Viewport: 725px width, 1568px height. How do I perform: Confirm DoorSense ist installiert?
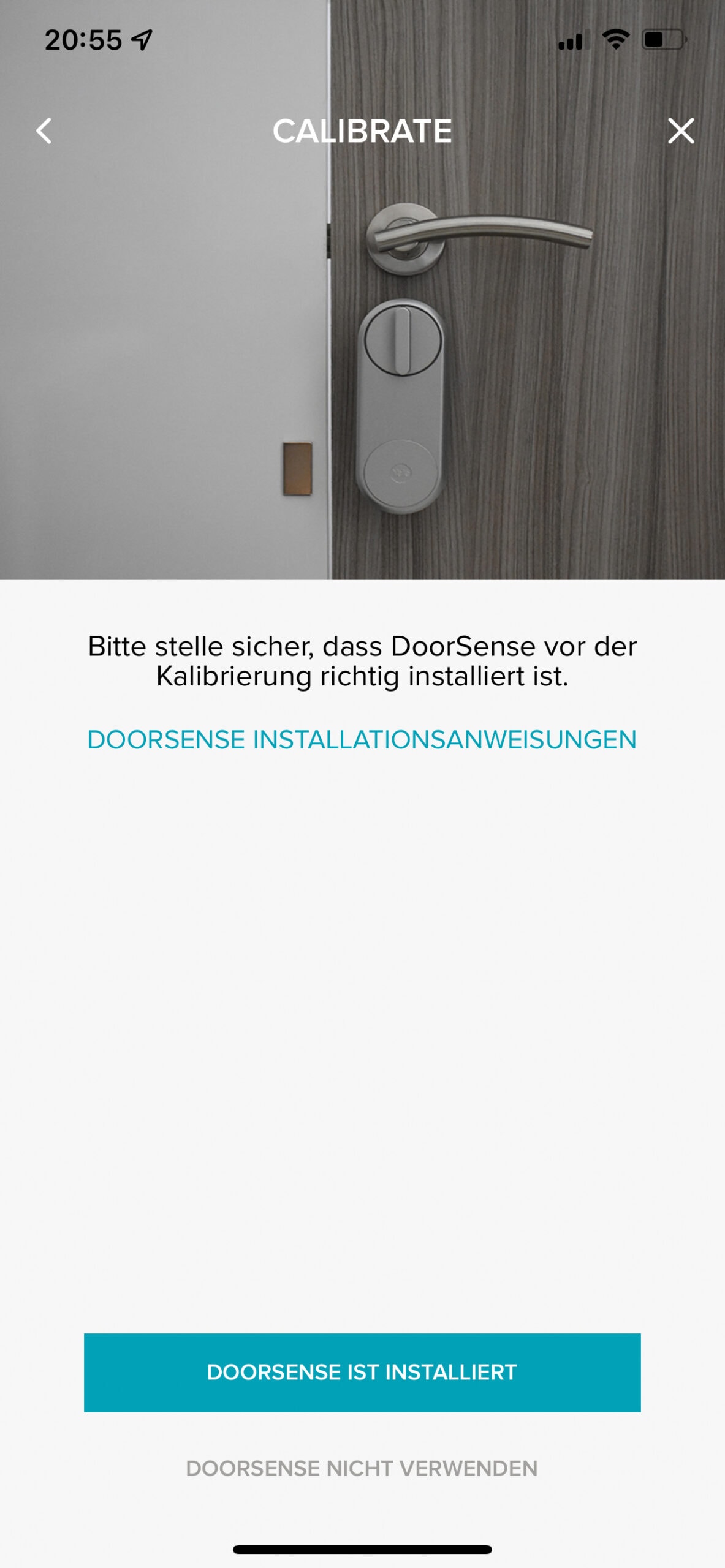[362, 1373]
